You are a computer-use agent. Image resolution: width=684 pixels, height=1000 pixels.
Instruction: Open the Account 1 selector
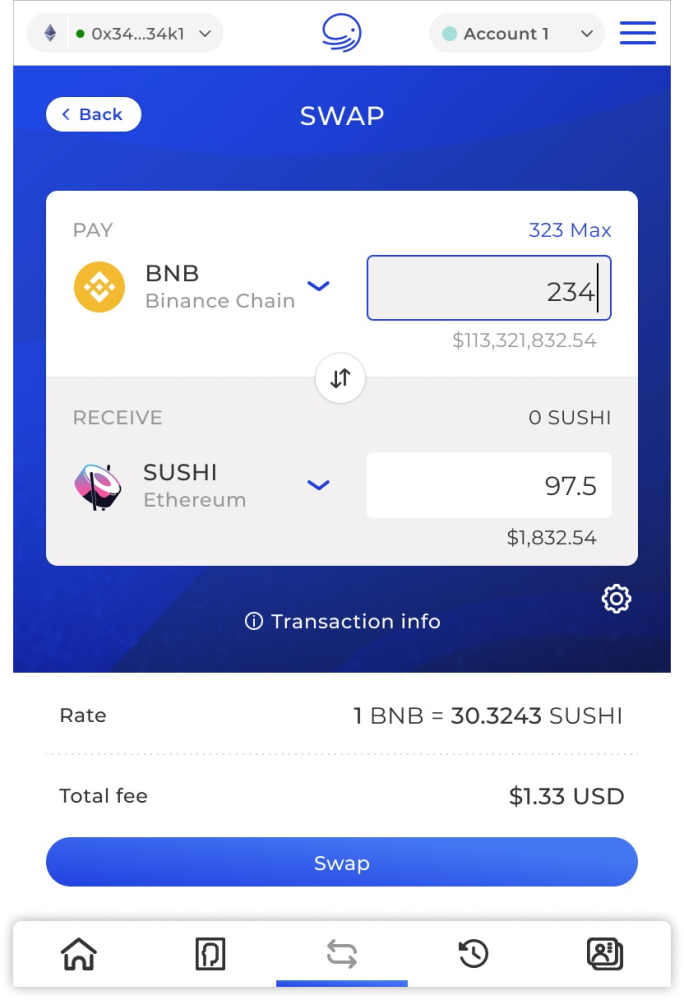[x=516, y=33]
